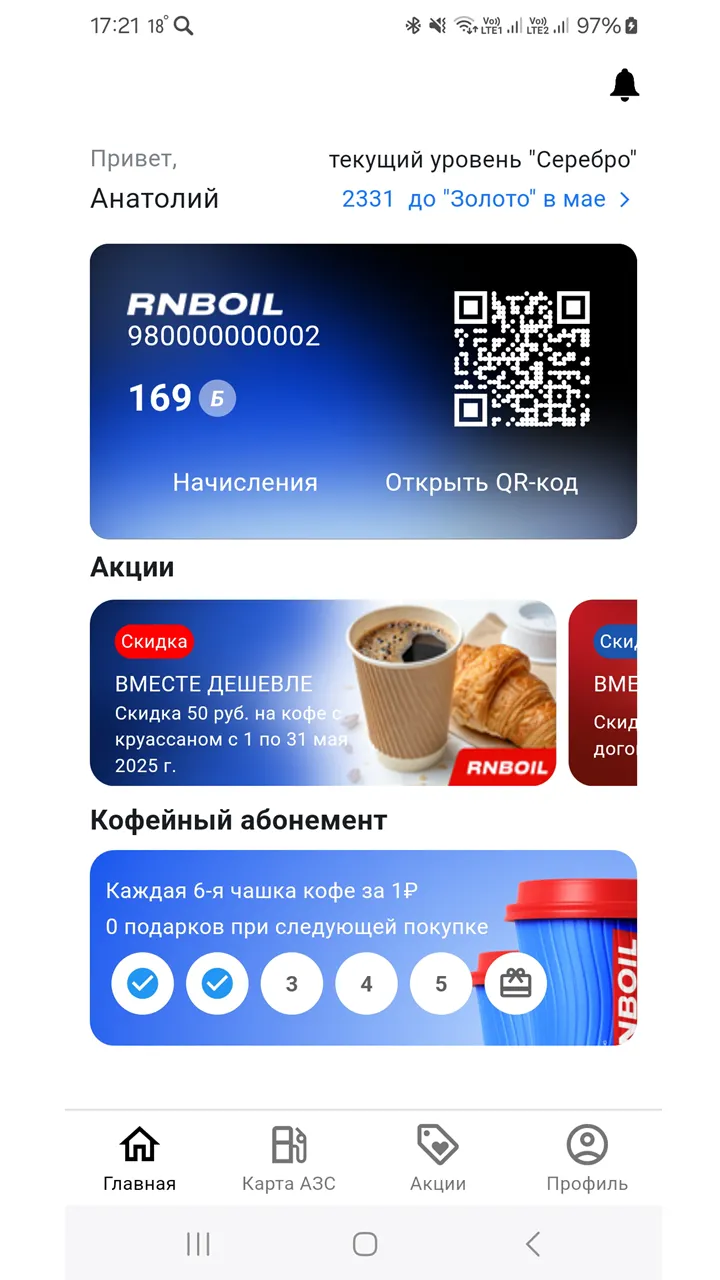This screenshot has height=1280, width=720.
Task: Switch to the Профиль tab
Action: pyautogui.click(x=587, y=1158)
